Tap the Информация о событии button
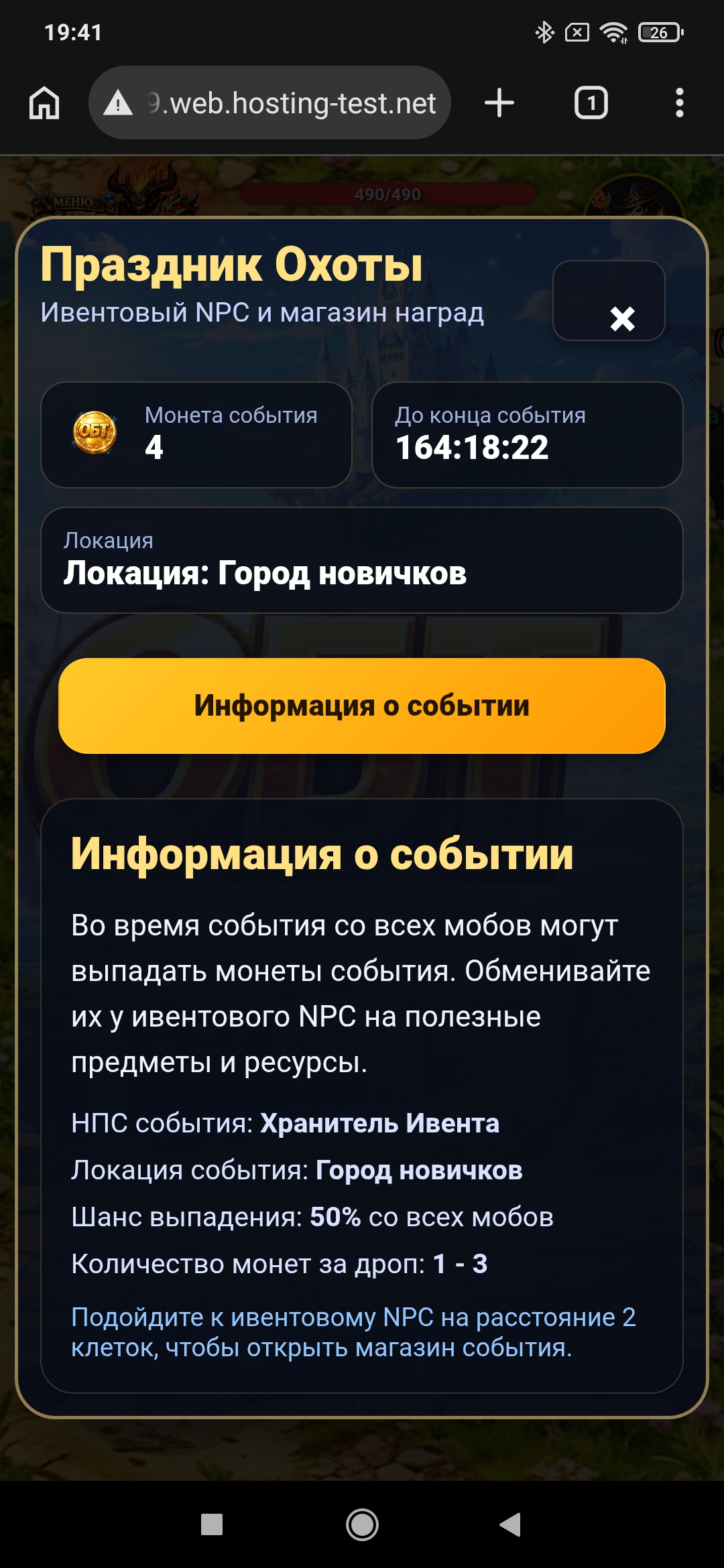Screen dimensions: 724x1568 click(x=362, y=706)
